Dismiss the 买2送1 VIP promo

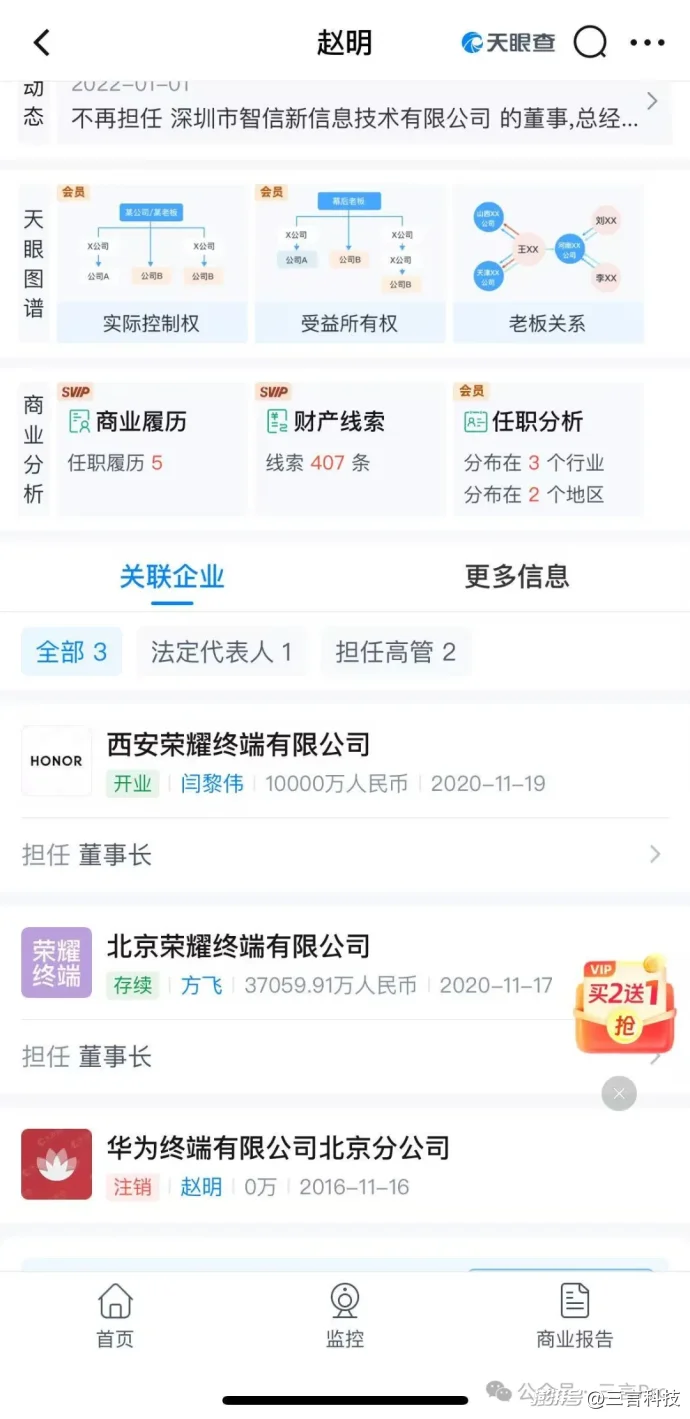pyautogui.click(x=619, y=1093)
